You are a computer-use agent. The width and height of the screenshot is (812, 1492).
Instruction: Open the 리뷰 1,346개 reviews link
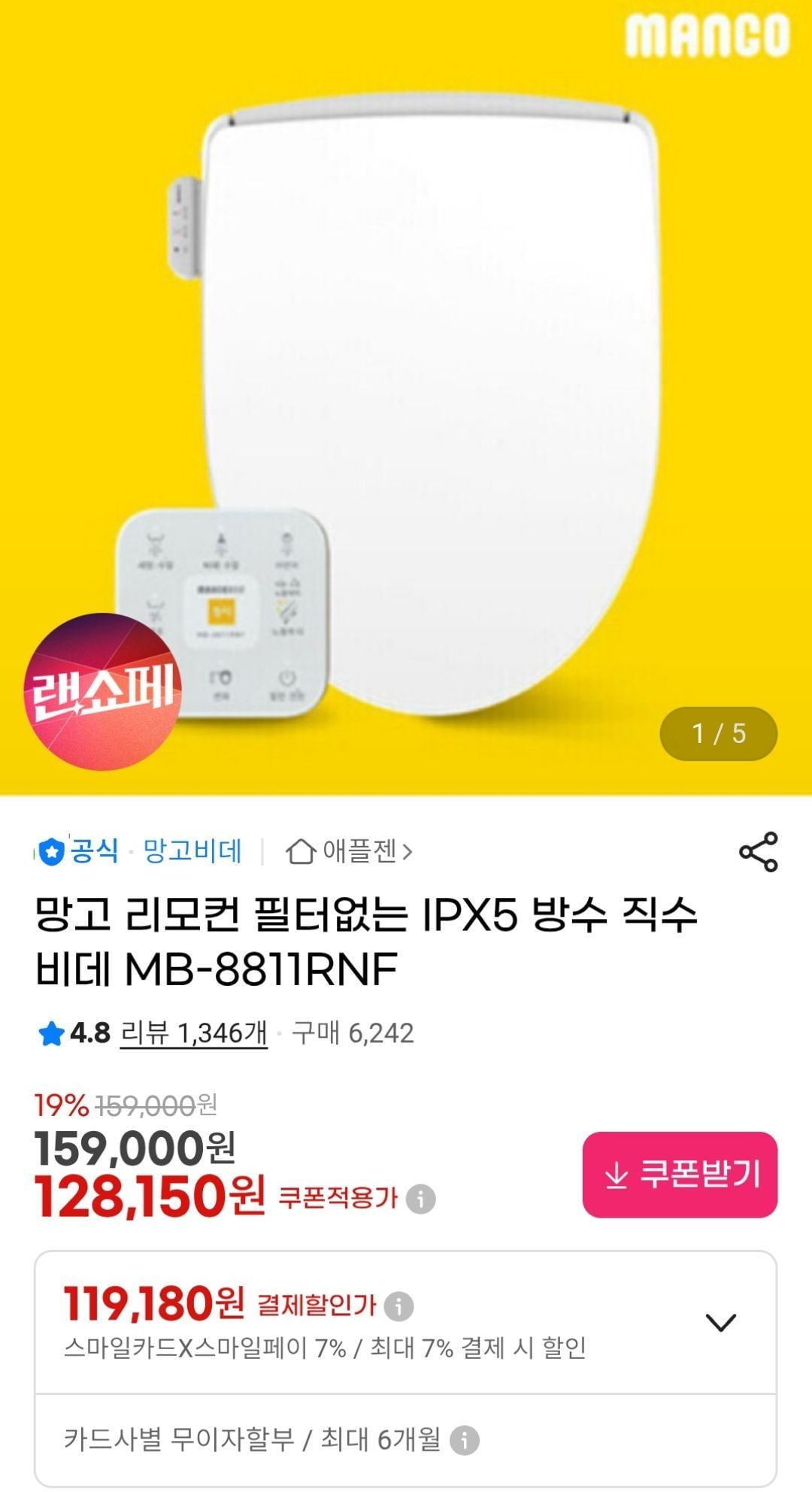(x=193, y=1033)
